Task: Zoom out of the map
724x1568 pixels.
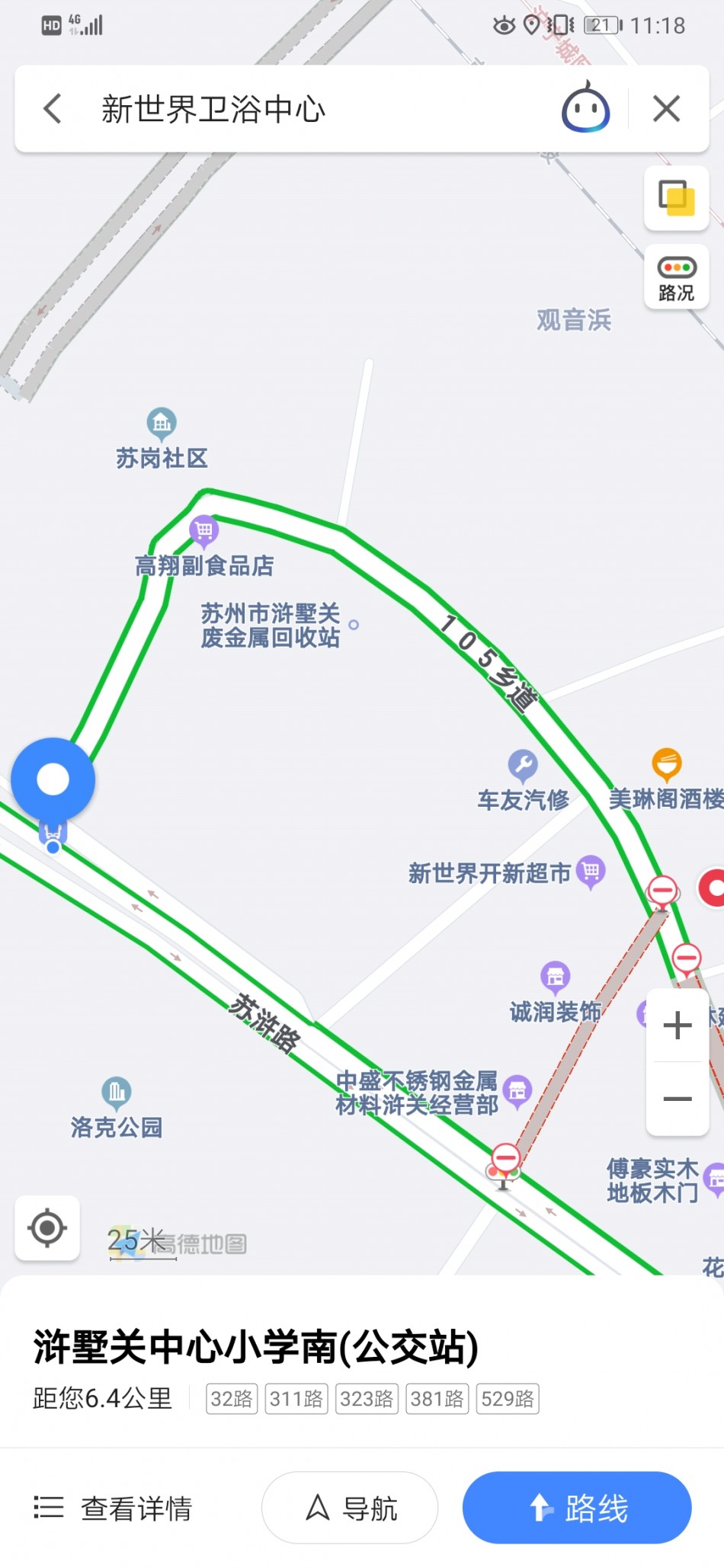Action: point(677,1099)
